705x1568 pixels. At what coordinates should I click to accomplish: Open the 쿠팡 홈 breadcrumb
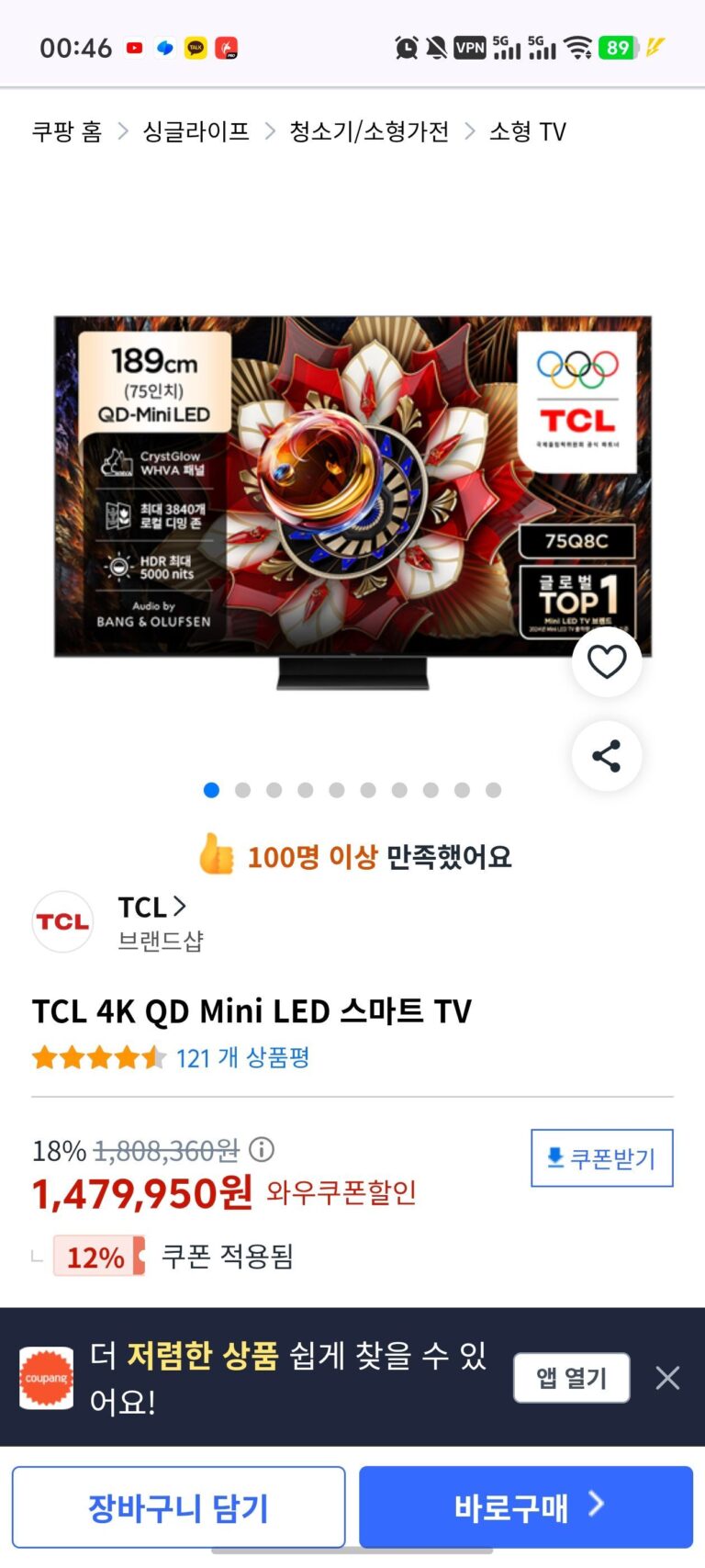(x=67, y=131)
